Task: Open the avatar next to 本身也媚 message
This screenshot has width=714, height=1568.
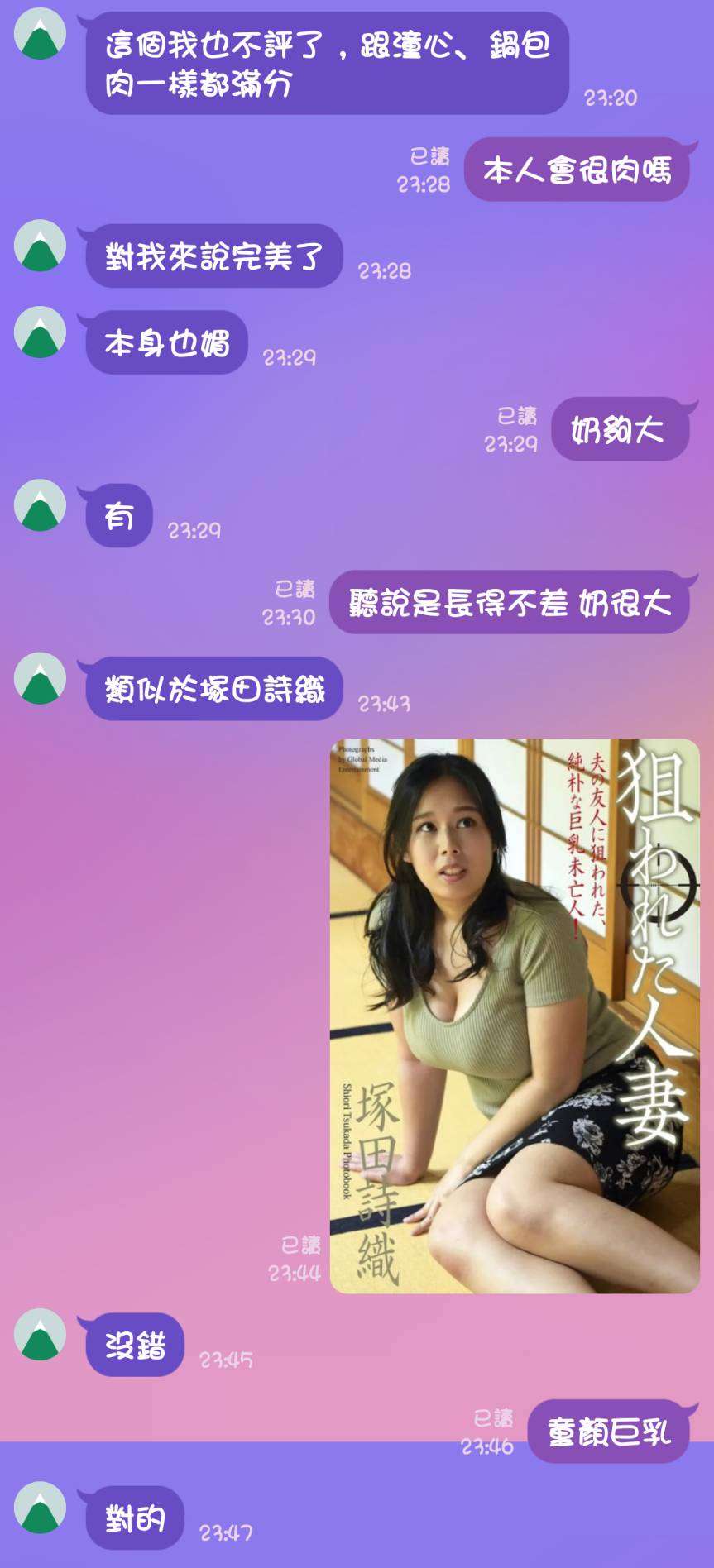Action: tap(41, 332)
